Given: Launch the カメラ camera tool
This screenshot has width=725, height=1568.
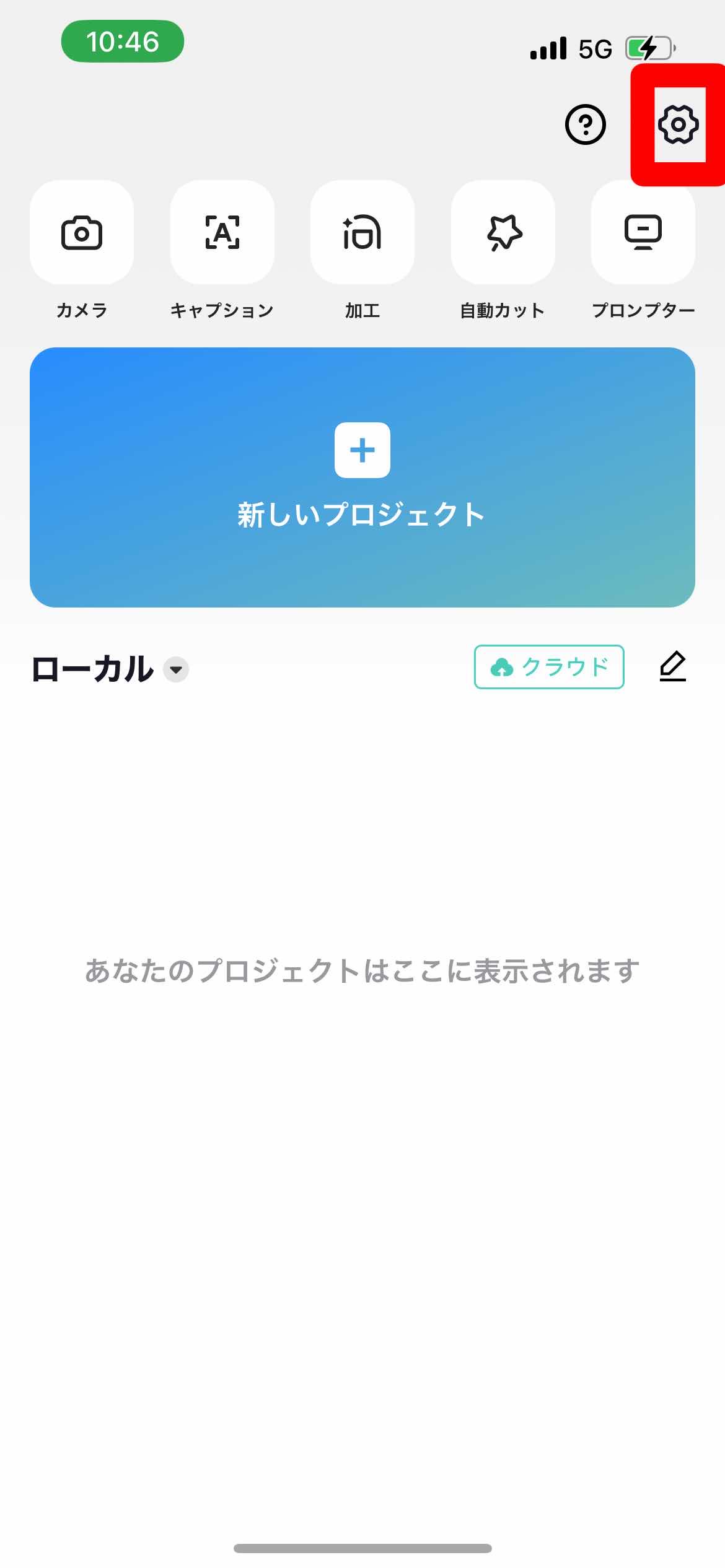Looking at the screenshot, I should pos(82,233).
